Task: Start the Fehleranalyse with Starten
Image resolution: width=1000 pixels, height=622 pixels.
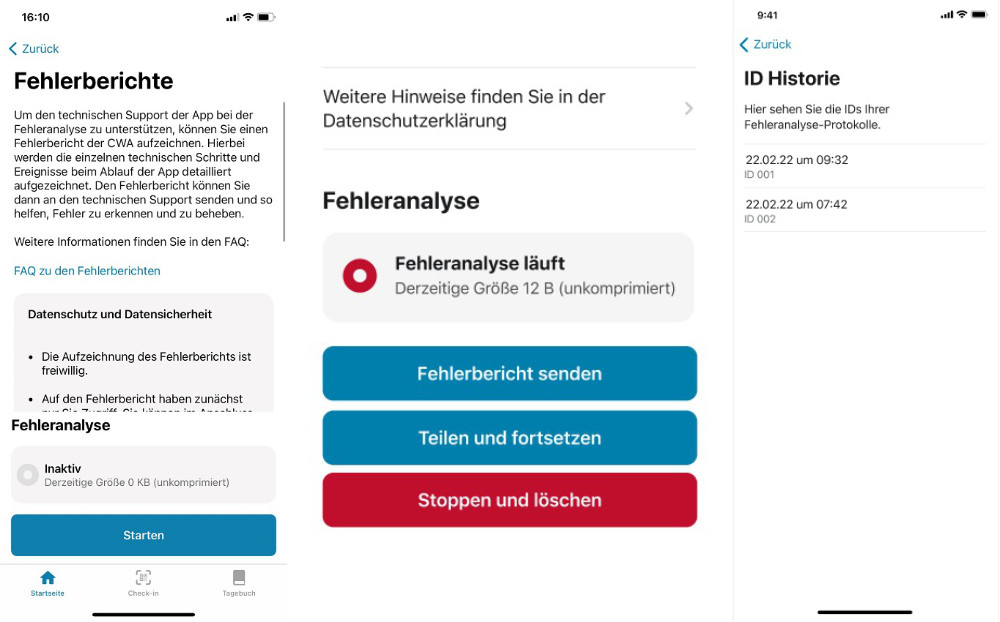Action: tap(143, 535)
